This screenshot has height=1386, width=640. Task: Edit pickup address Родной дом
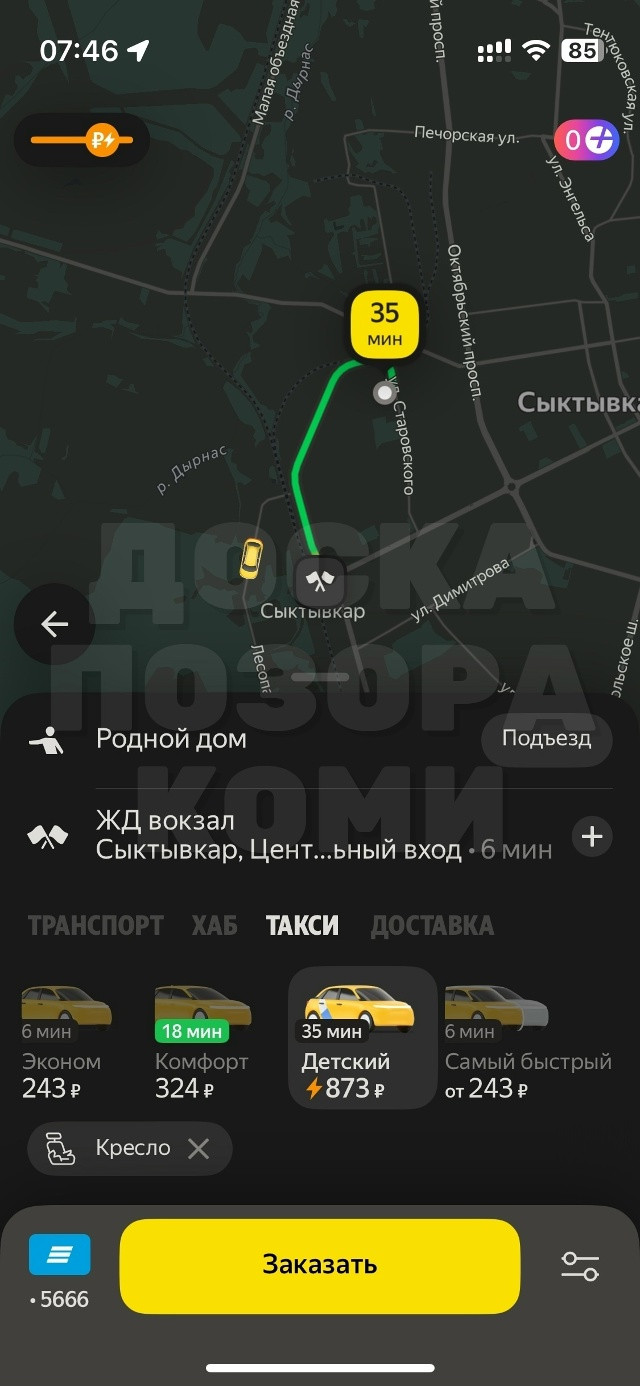pyautogui.click(x=171, y=739)
